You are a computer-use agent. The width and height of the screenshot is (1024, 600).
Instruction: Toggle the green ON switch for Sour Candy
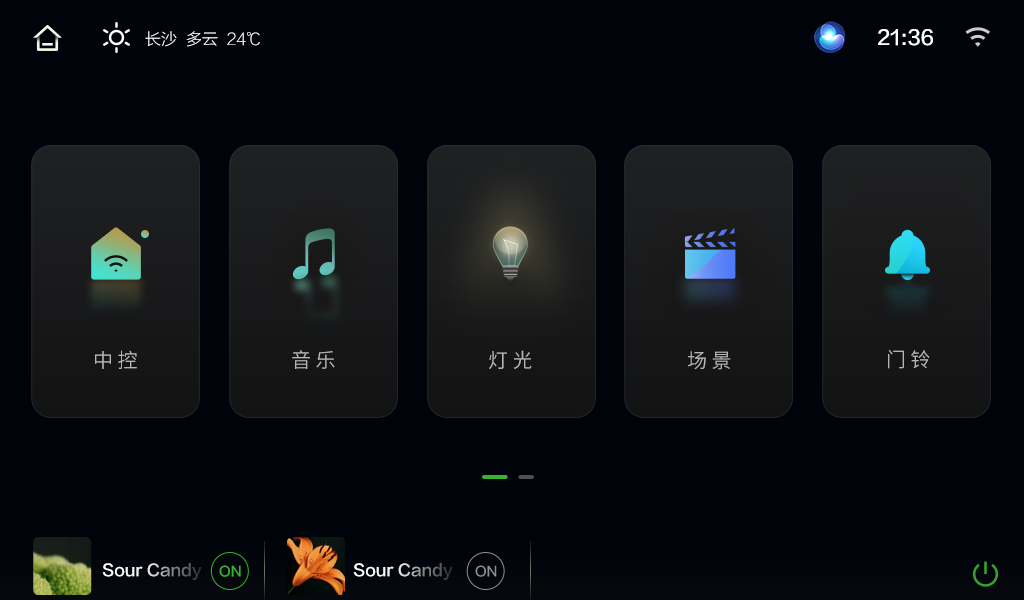coord(230,571)
